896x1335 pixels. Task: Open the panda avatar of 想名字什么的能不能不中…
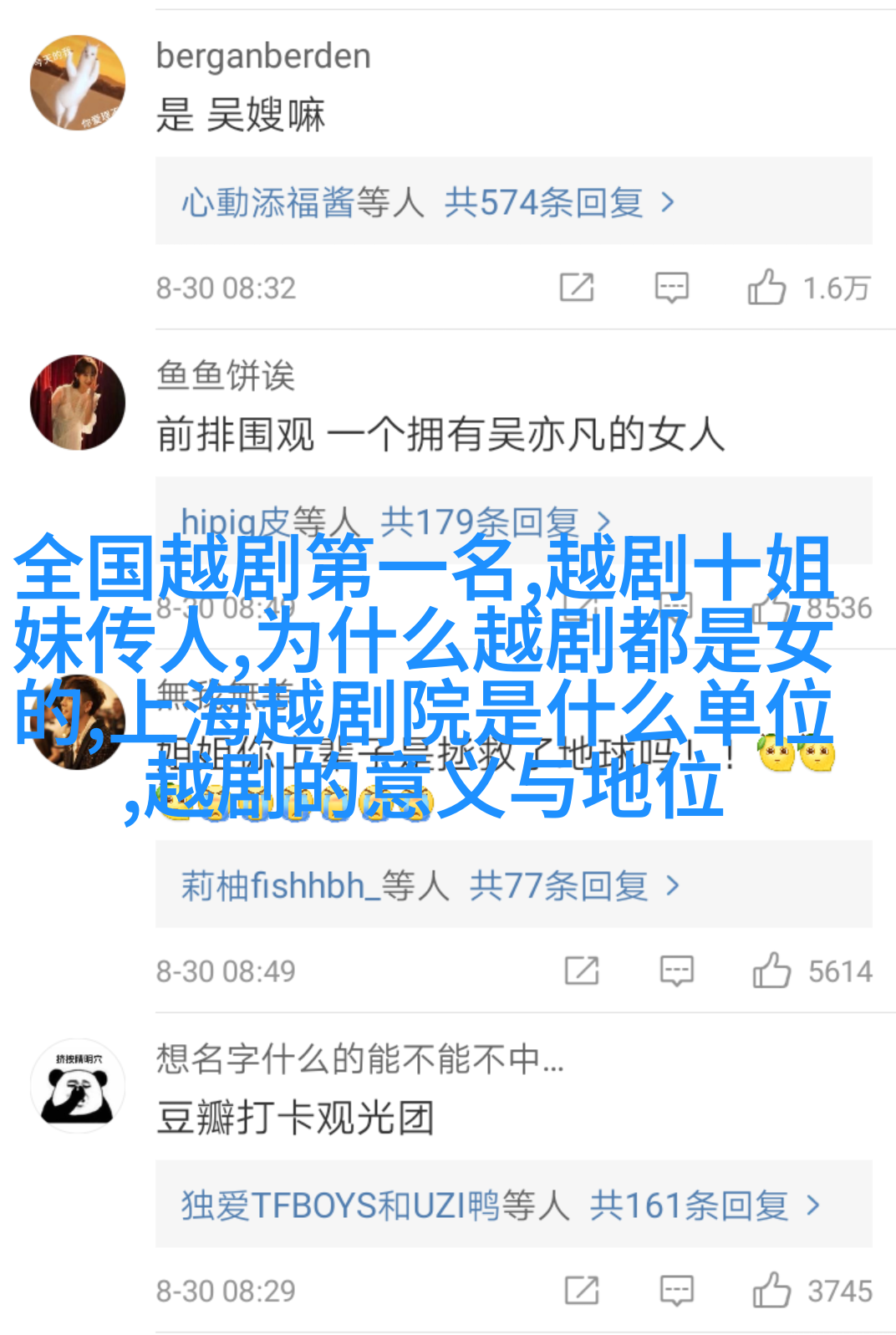[78, 1087]
